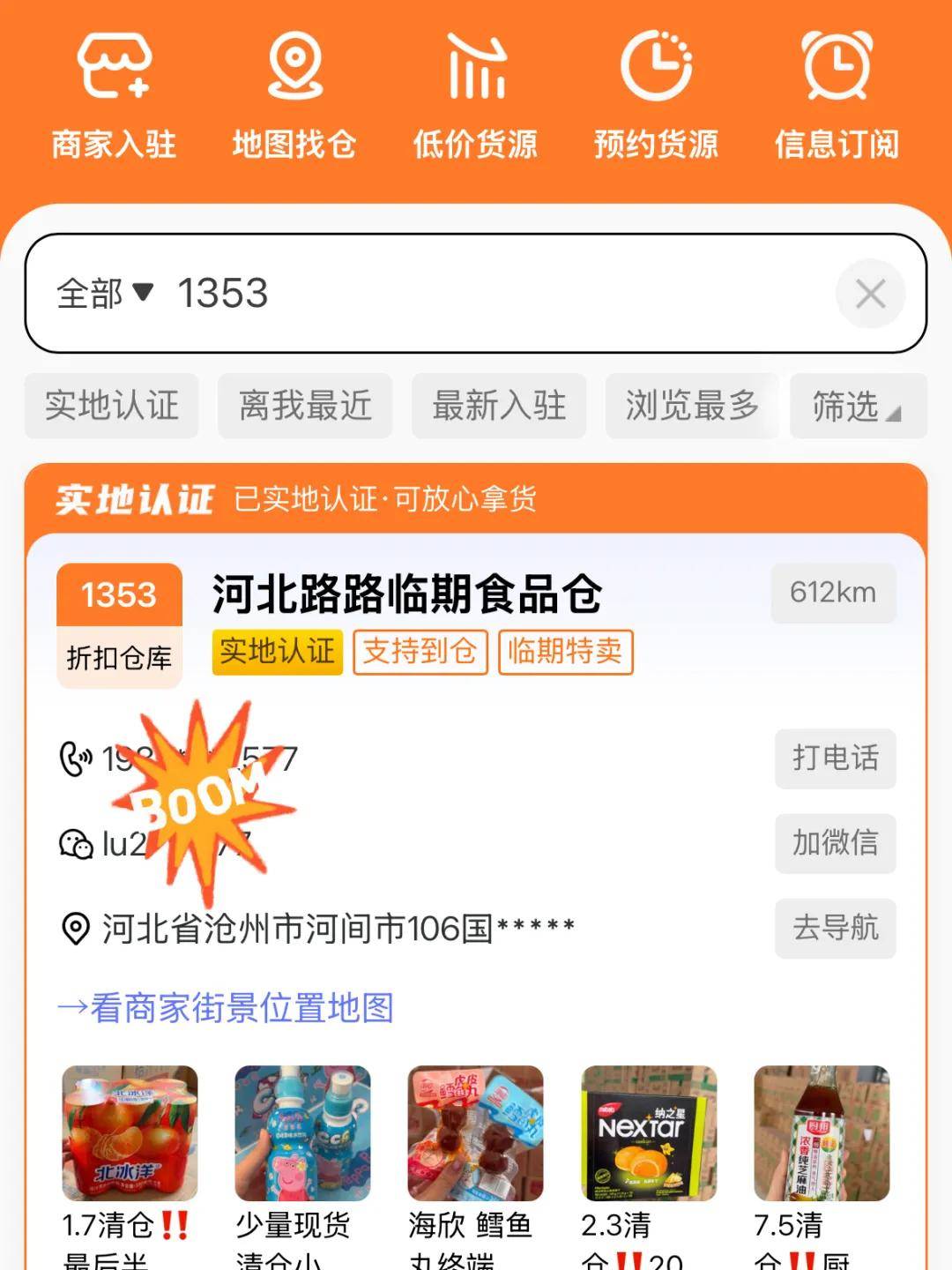Sort by 离我最近
Image resolution: width=952 pixels, height=1270 pixels.
click(305, 406)
